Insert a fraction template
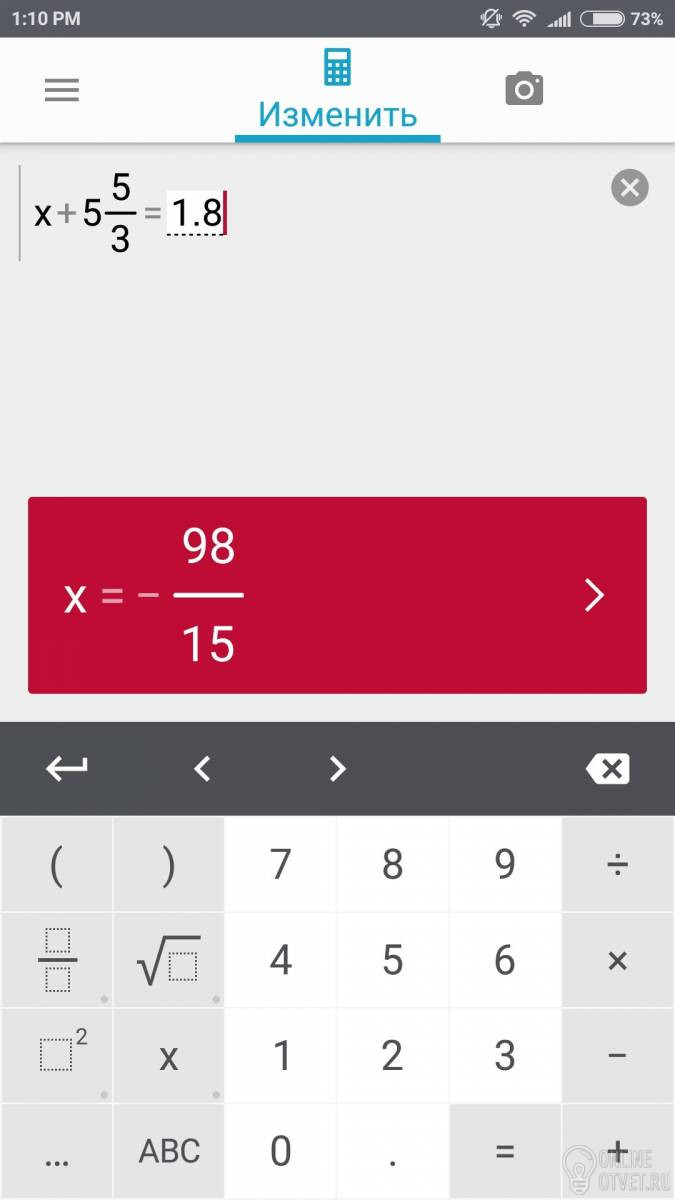675x1200 pixels. point(57,960)
